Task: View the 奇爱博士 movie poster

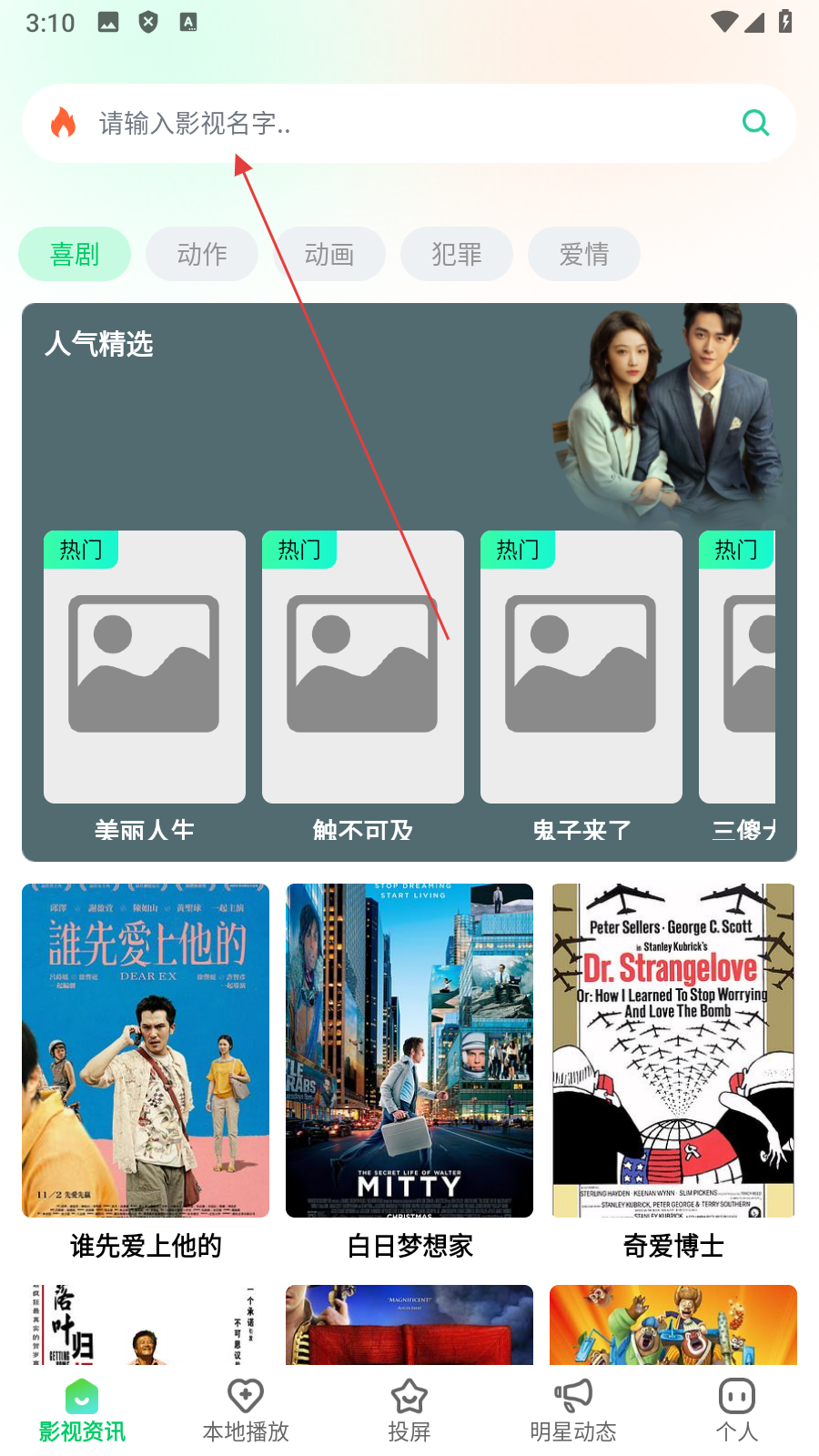Action: [673, 1050]
